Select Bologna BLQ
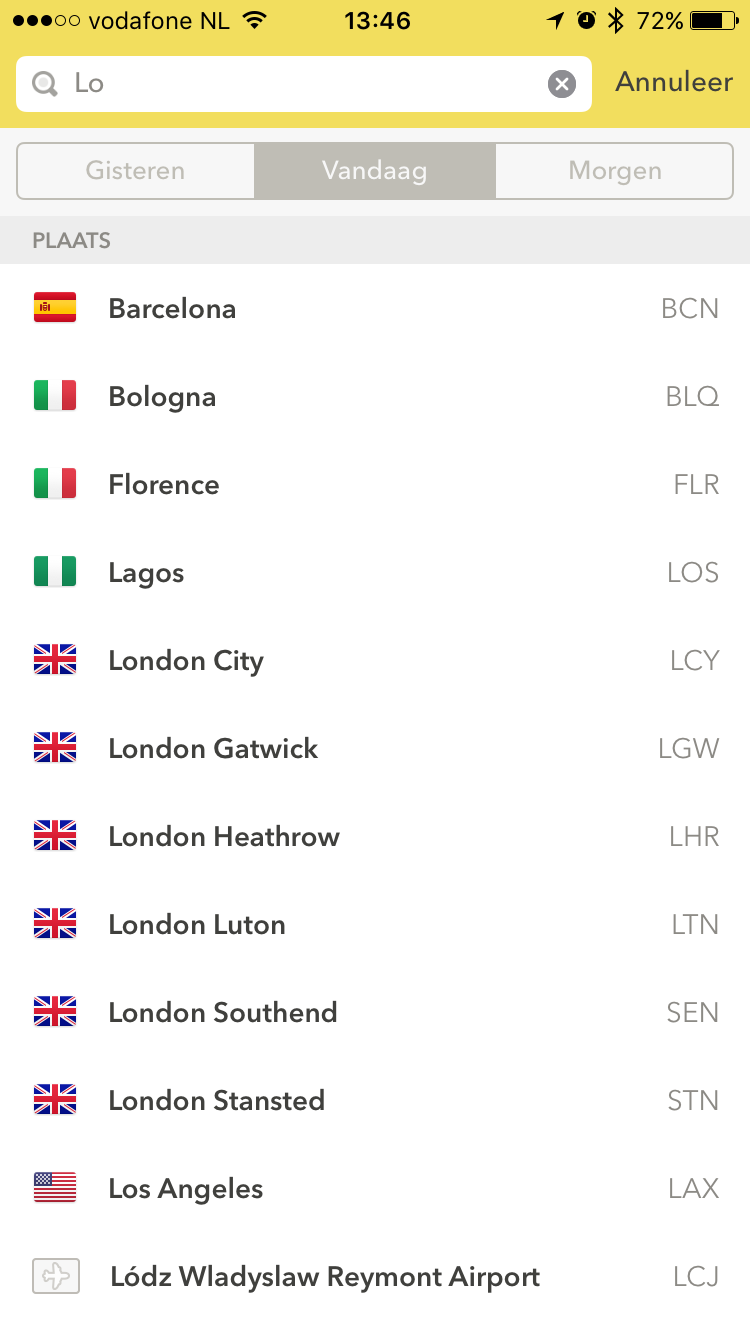The width and height of the screenshot is (750, 1334). pyautogui.click(x=375, y=396)
